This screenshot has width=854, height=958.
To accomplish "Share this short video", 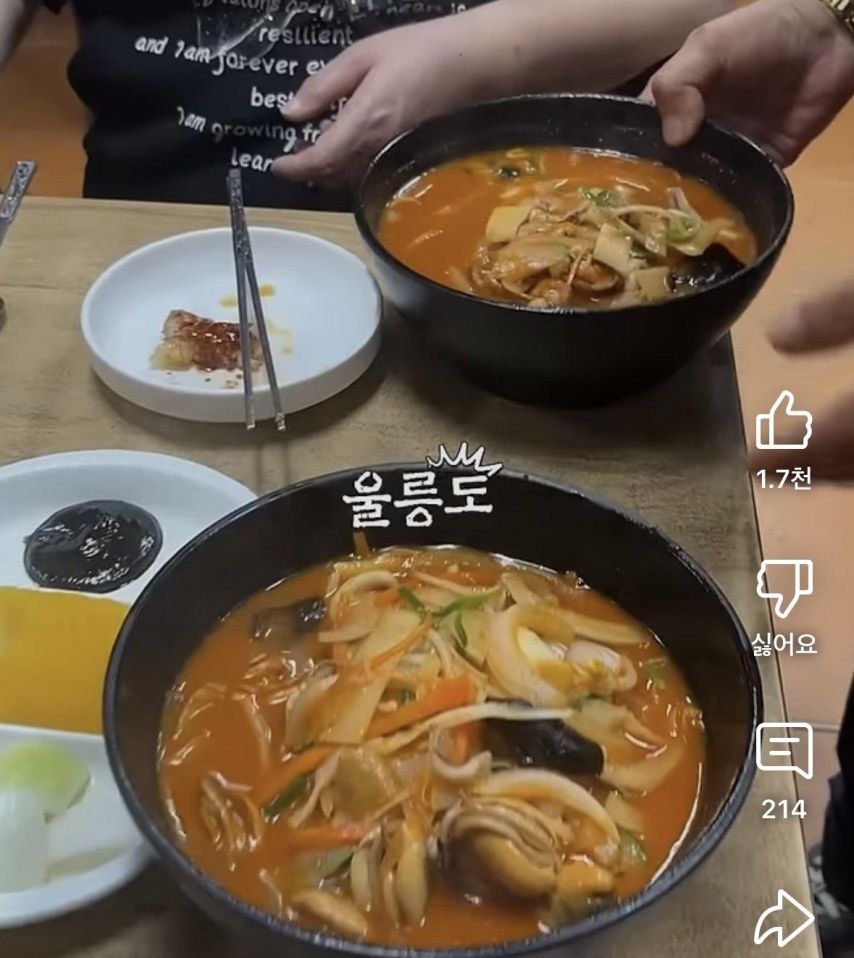I will pos(783,919).
